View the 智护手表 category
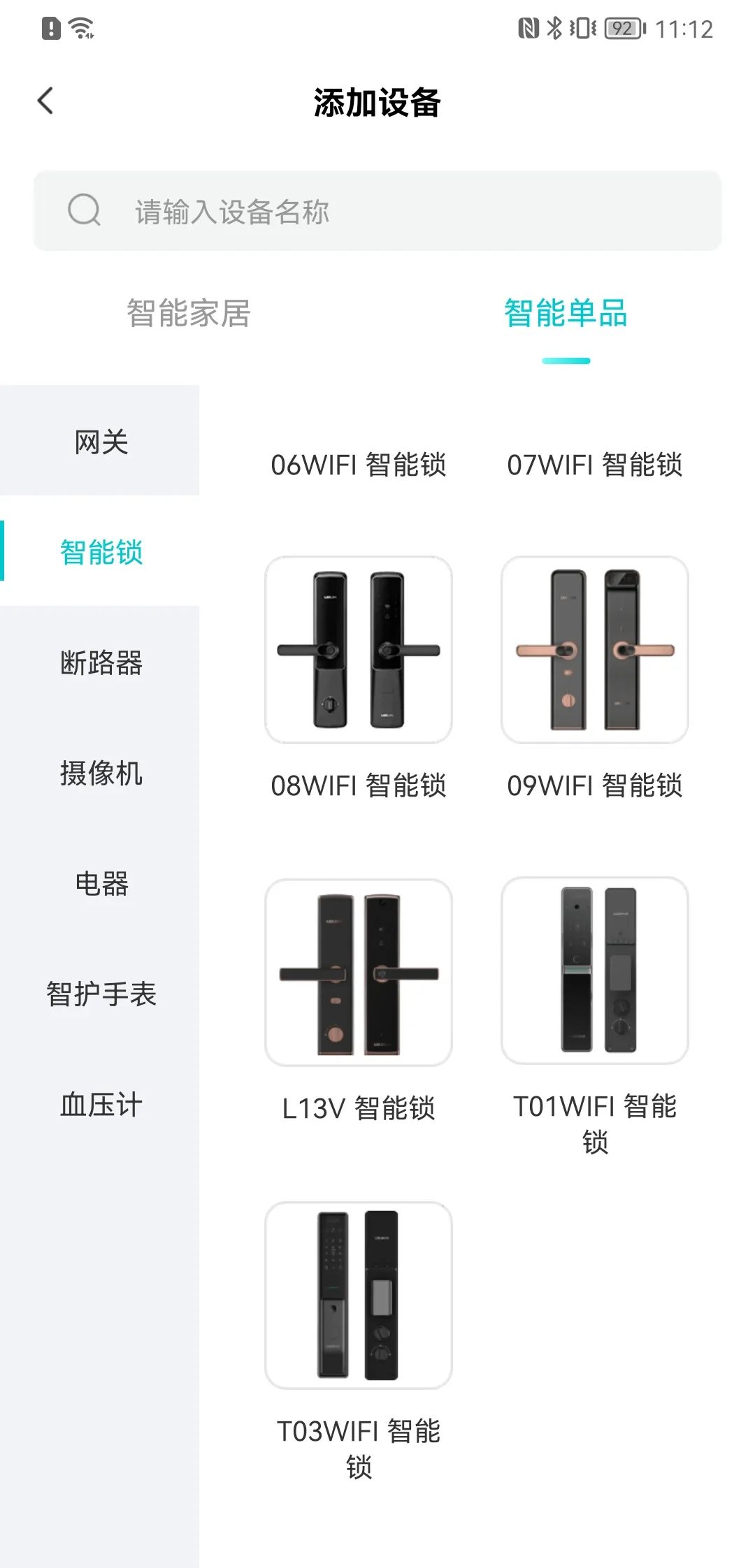This screenshot has height=1568, width=755. pyautogui.click(x=101, y=994)
